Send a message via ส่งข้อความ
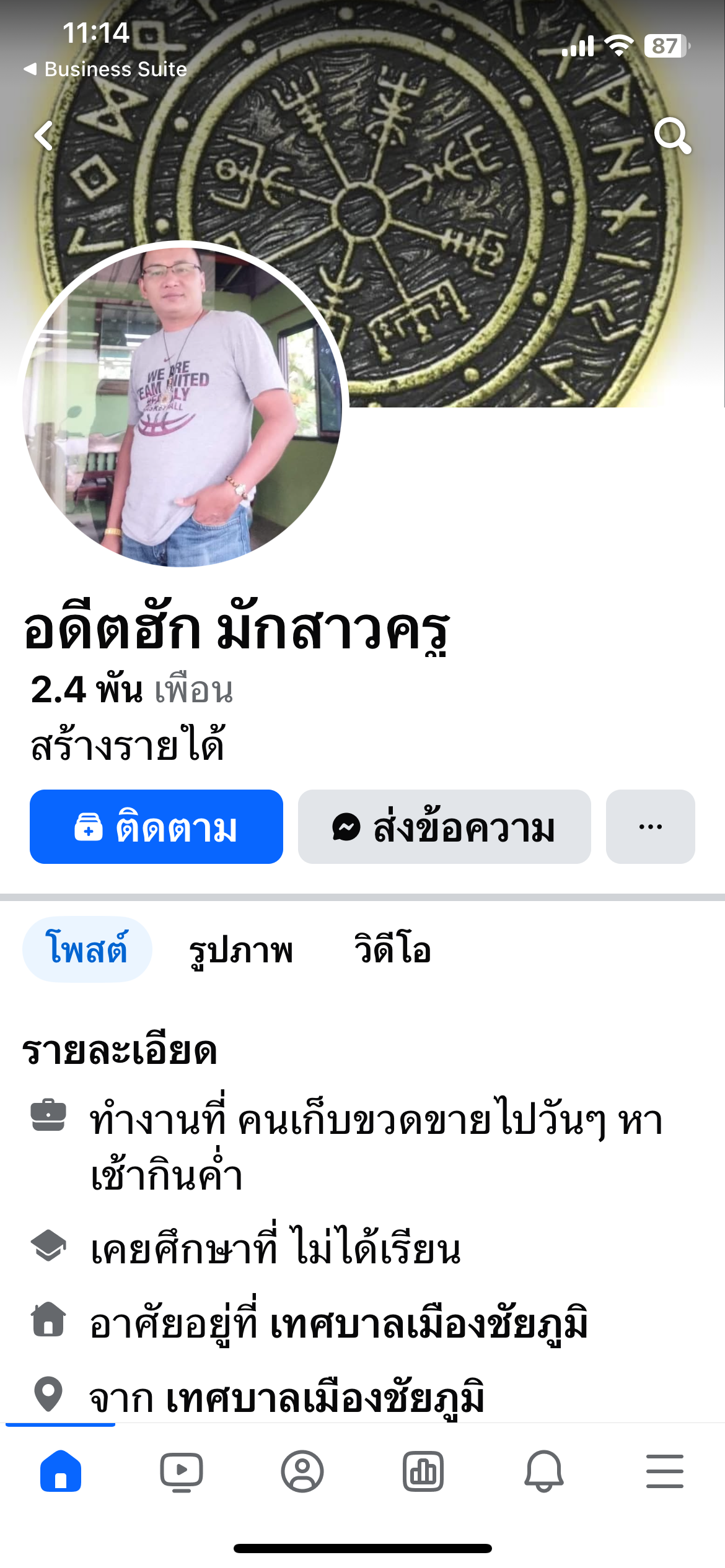This screenshot has height=1568, width=725. click(444, 827)
